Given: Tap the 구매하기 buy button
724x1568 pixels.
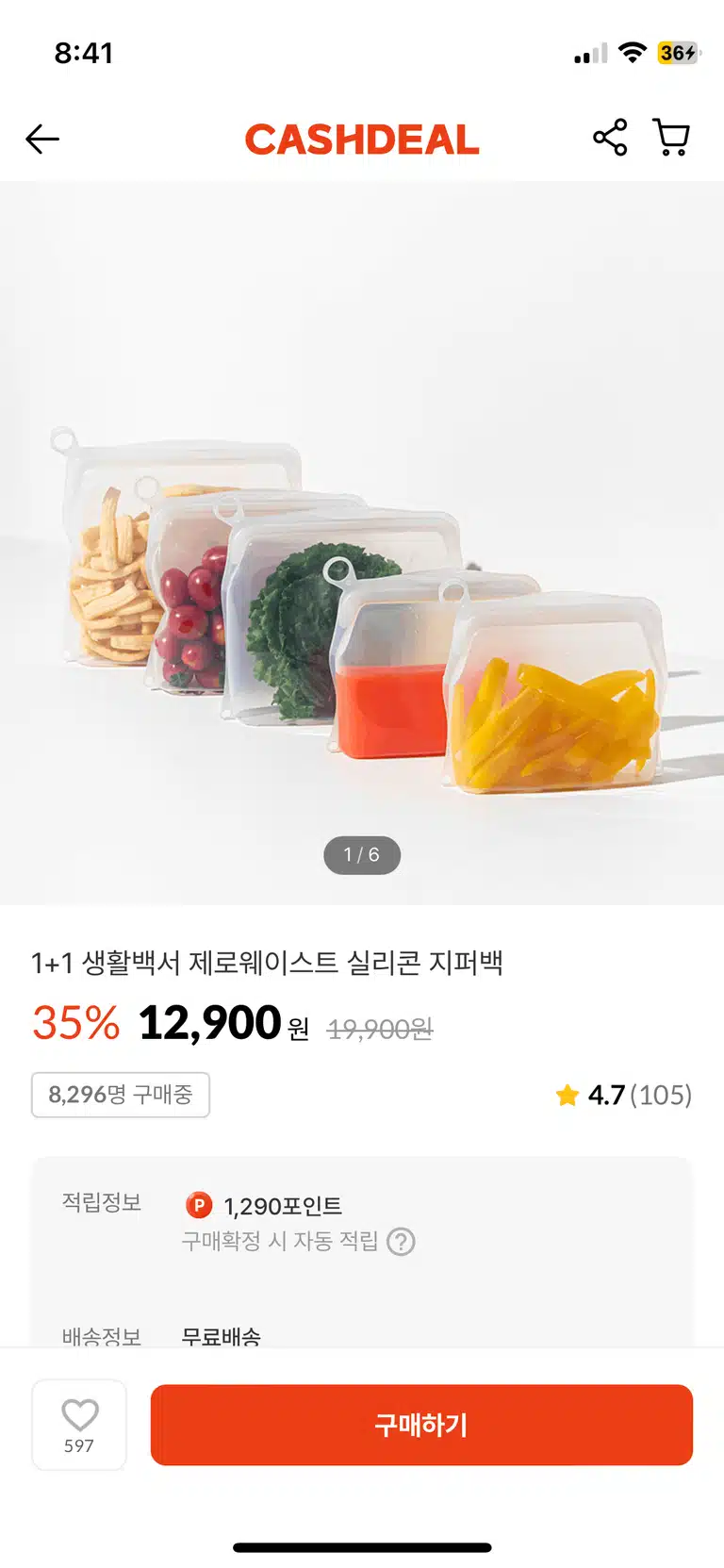Looking at the screenshot, I should [x=421, y=1424].
